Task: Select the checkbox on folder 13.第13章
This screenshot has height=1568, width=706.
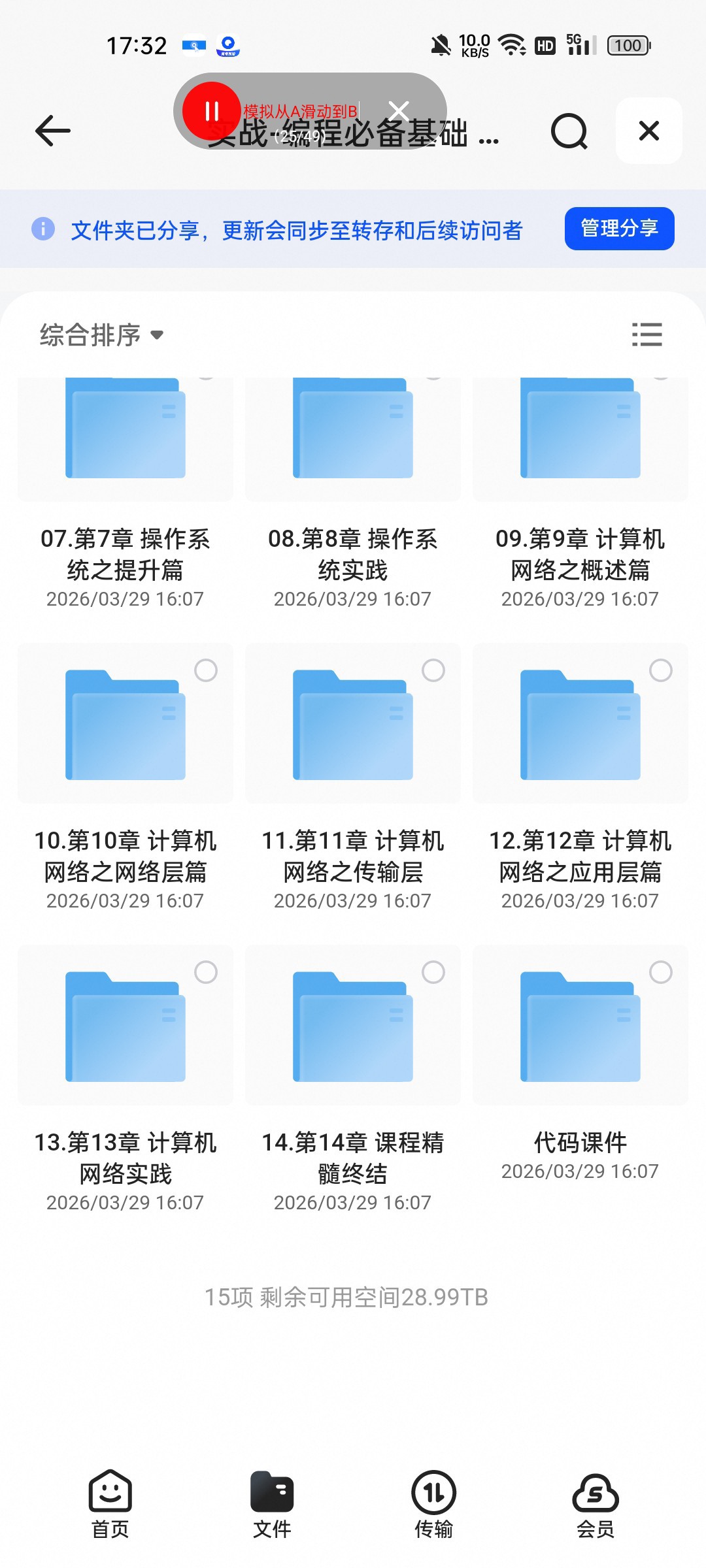Action: (x=206, y=972)
